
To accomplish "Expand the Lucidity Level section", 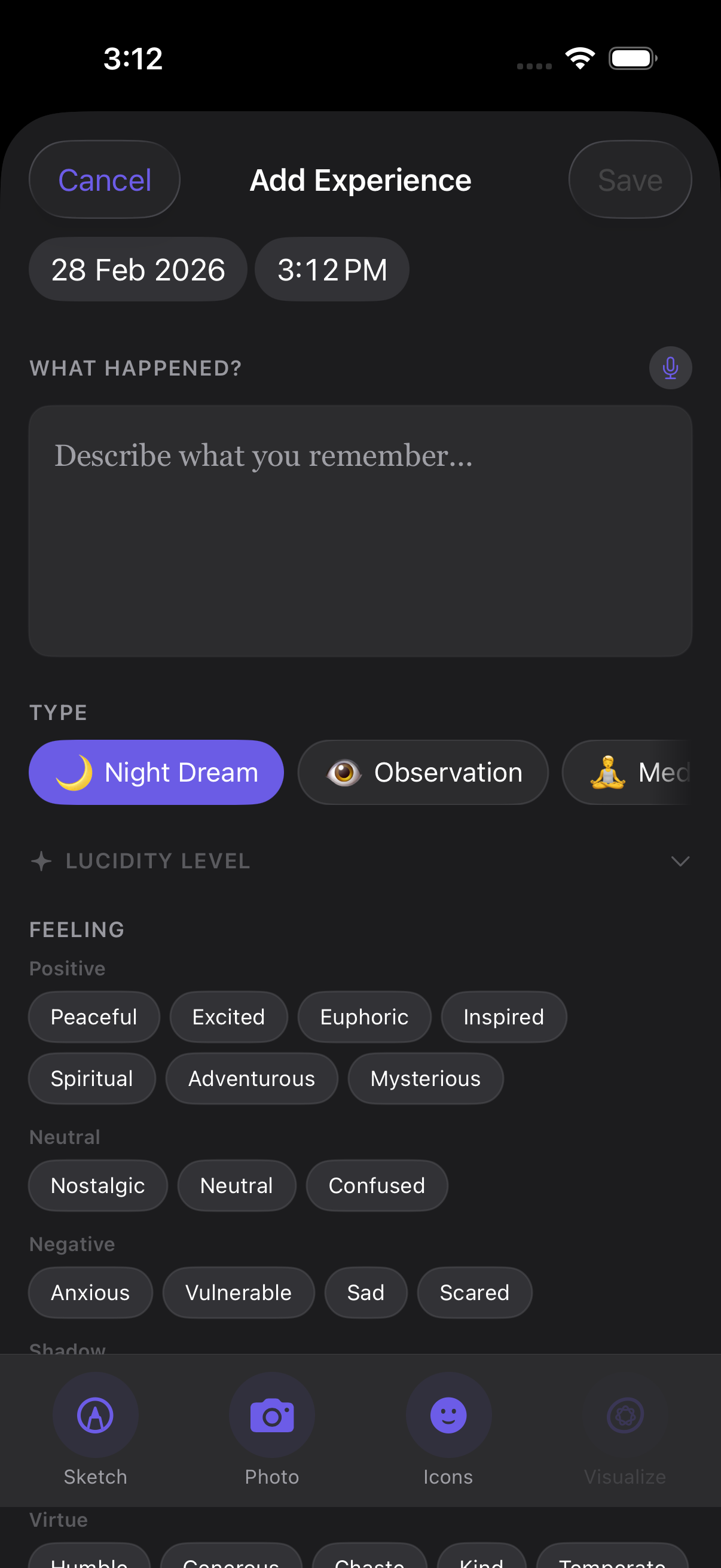I will point(680,861).
